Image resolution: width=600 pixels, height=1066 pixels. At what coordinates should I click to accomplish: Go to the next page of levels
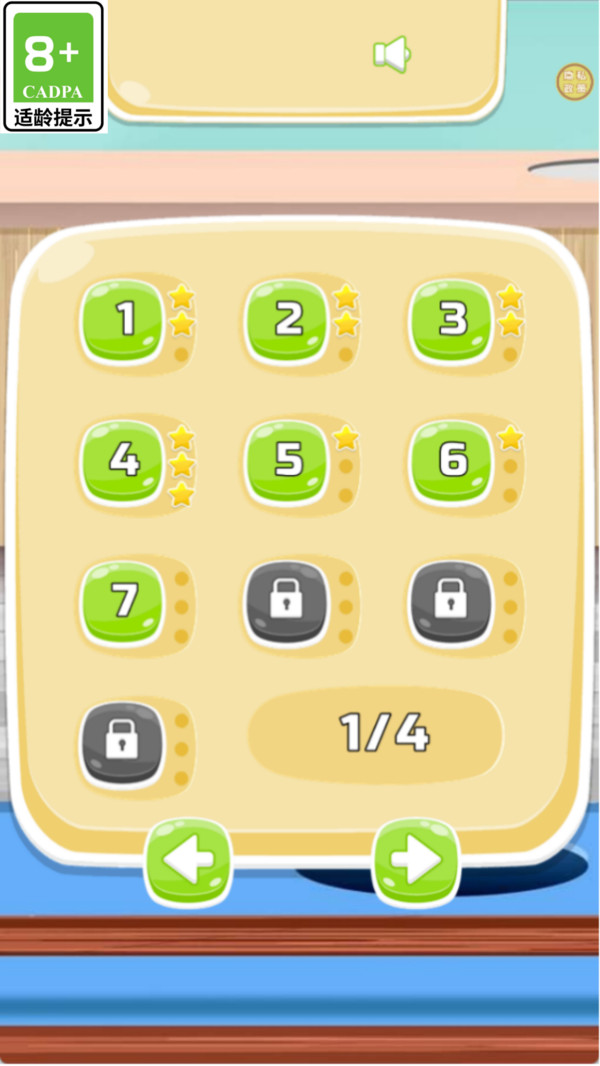(416, 860)
